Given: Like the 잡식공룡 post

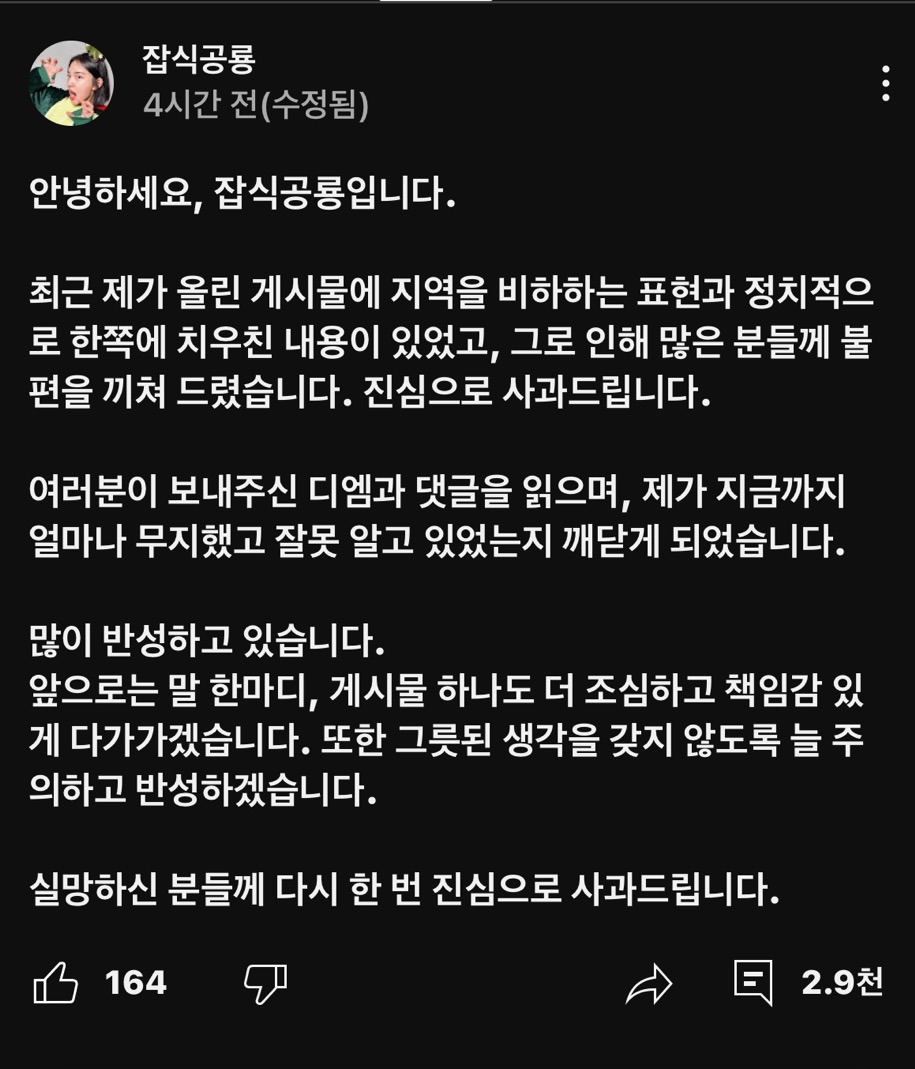Looking at the screenshot, I should click(56, 982).
